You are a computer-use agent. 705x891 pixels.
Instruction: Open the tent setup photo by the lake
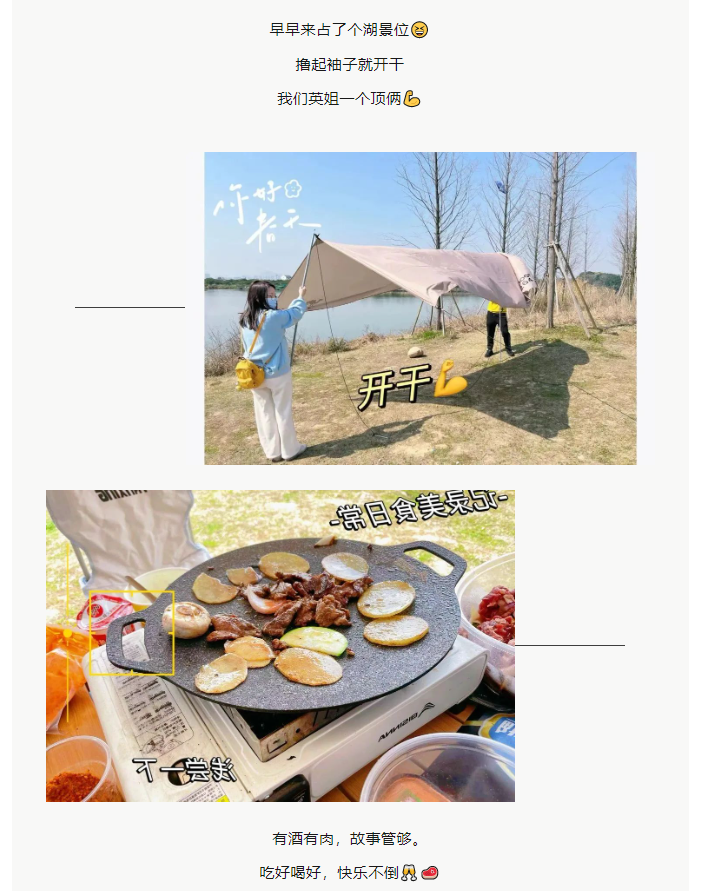[x=420, y=308]
